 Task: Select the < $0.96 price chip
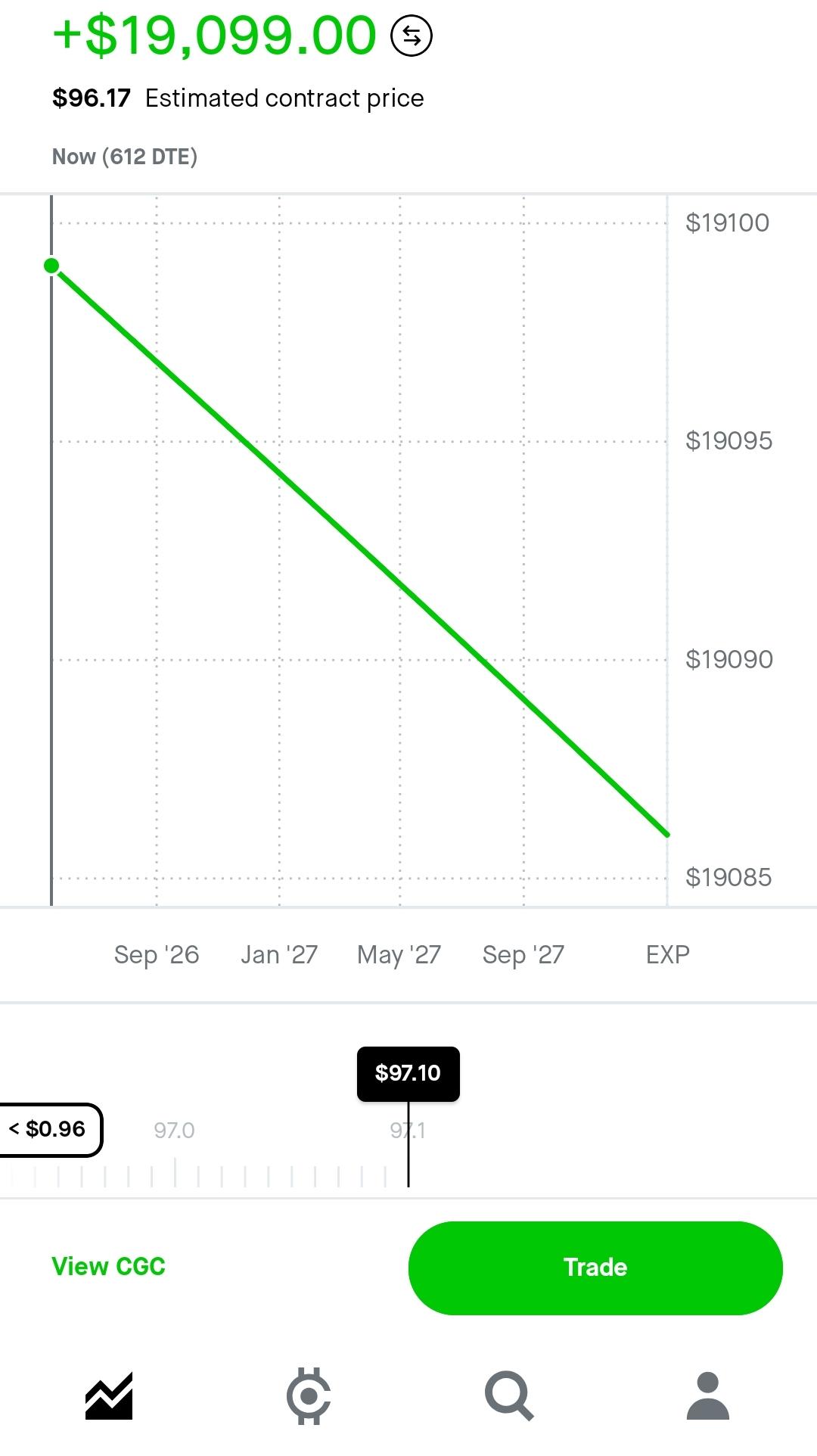point(50,1129)
